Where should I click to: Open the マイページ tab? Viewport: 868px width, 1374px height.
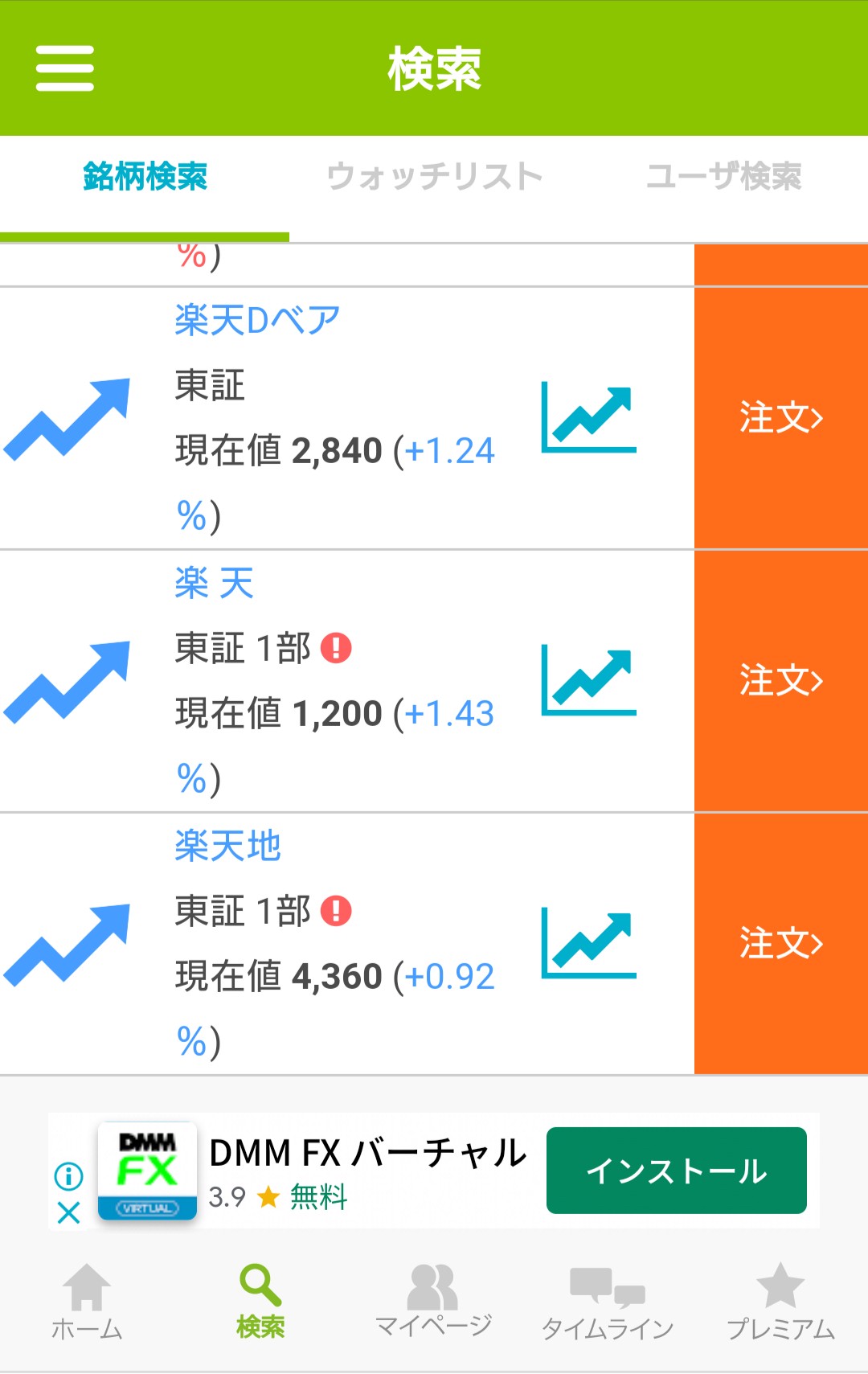tap(433, 1301)
